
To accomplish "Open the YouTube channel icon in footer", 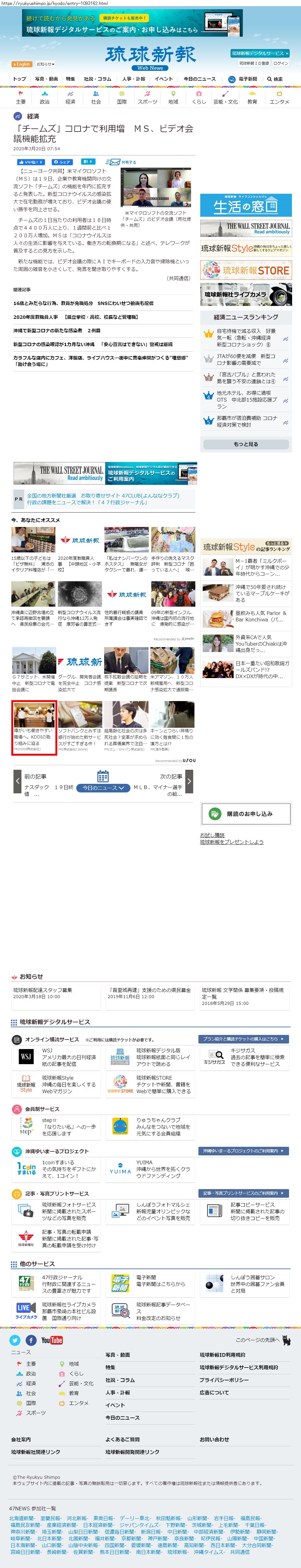I will click(x=52, y=1340).
